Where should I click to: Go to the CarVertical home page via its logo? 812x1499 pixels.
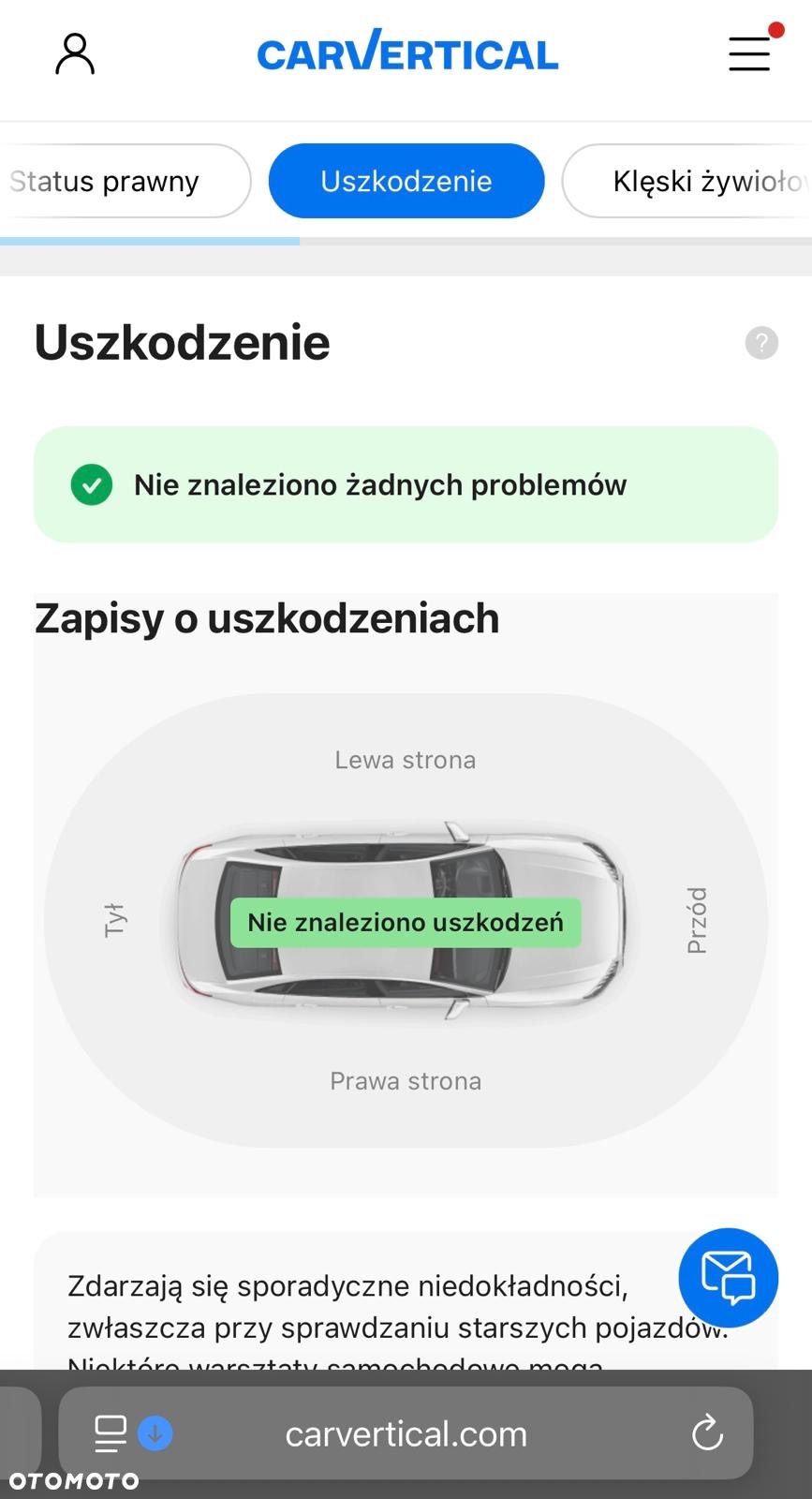(x=407, y=53)
